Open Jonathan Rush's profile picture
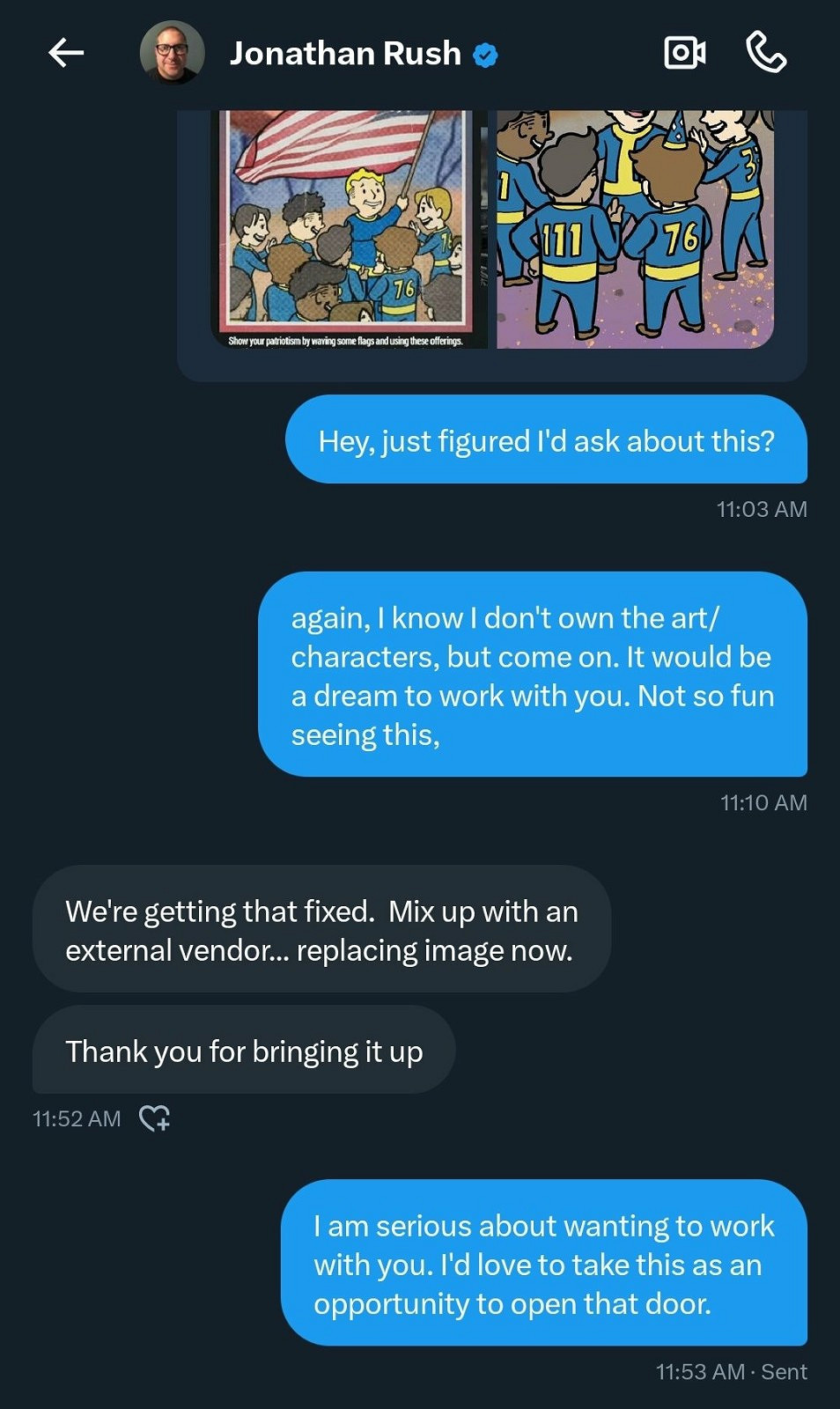Viewport: 840px width, 1409px height. coord(173,54)
